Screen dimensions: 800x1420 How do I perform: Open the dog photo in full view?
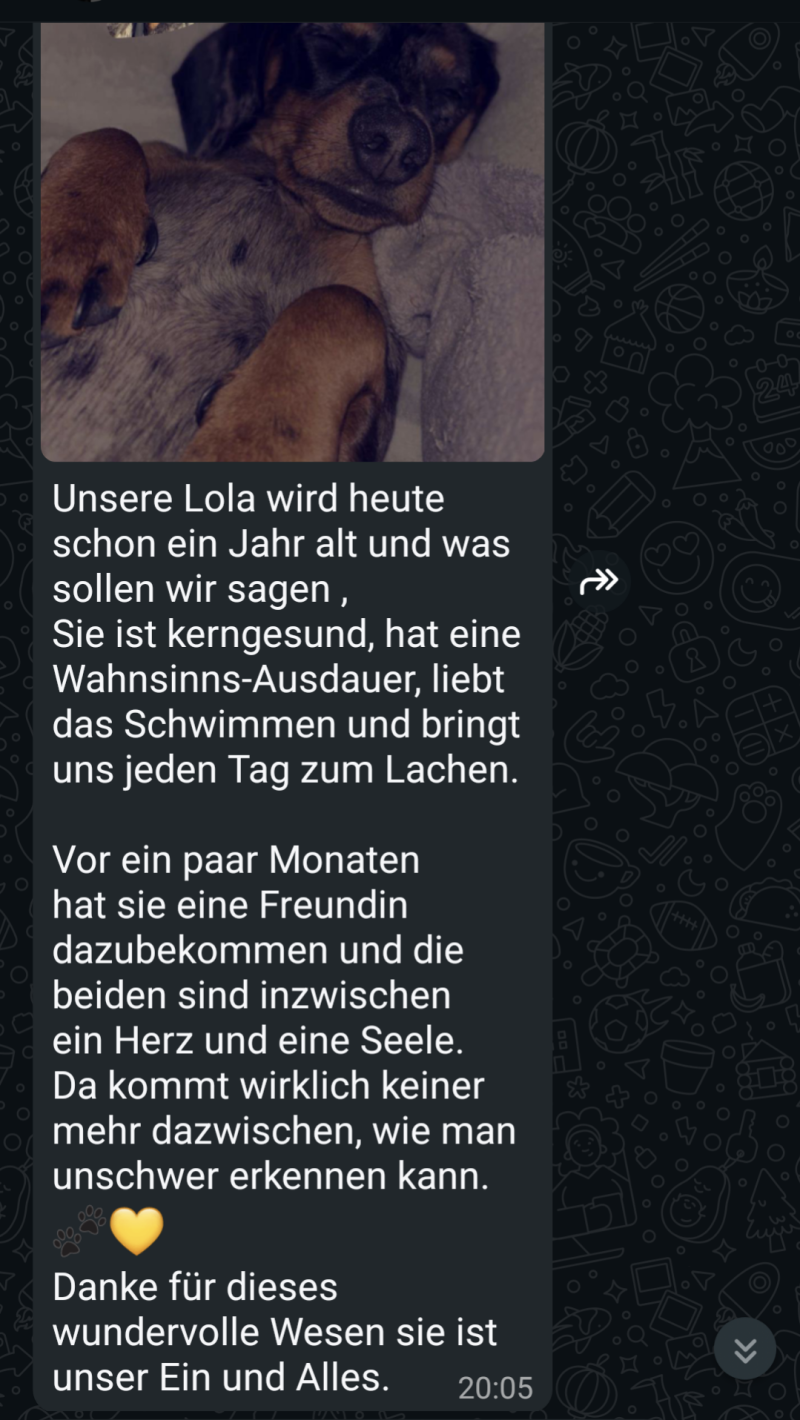292,240
